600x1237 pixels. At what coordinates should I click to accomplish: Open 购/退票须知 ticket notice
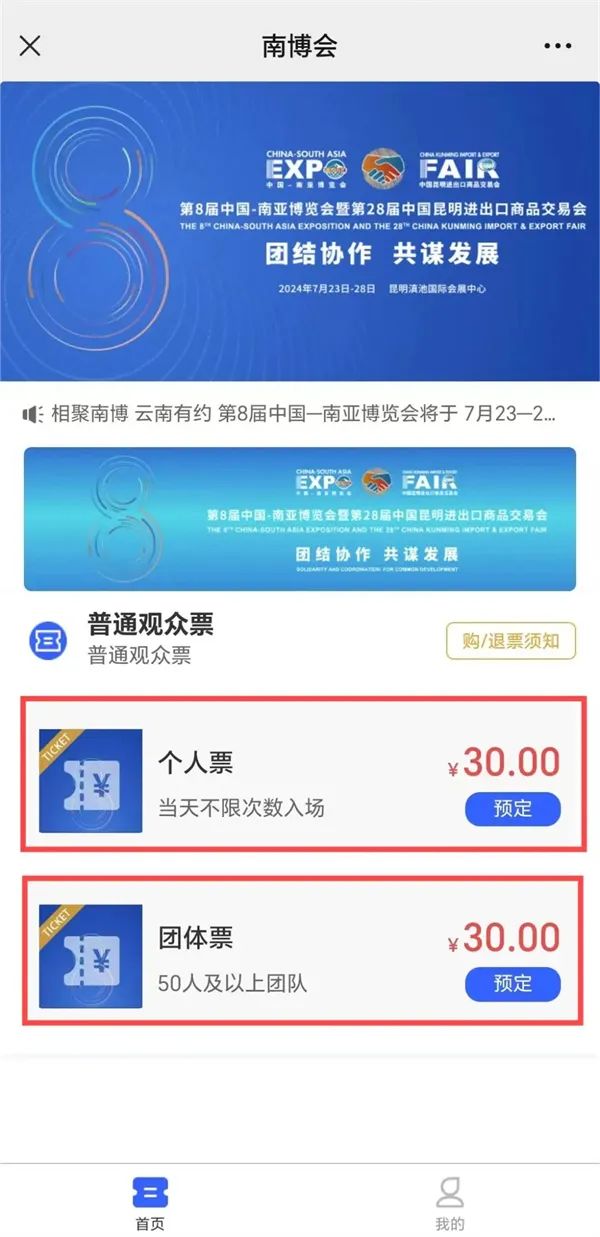coord(511,642)
